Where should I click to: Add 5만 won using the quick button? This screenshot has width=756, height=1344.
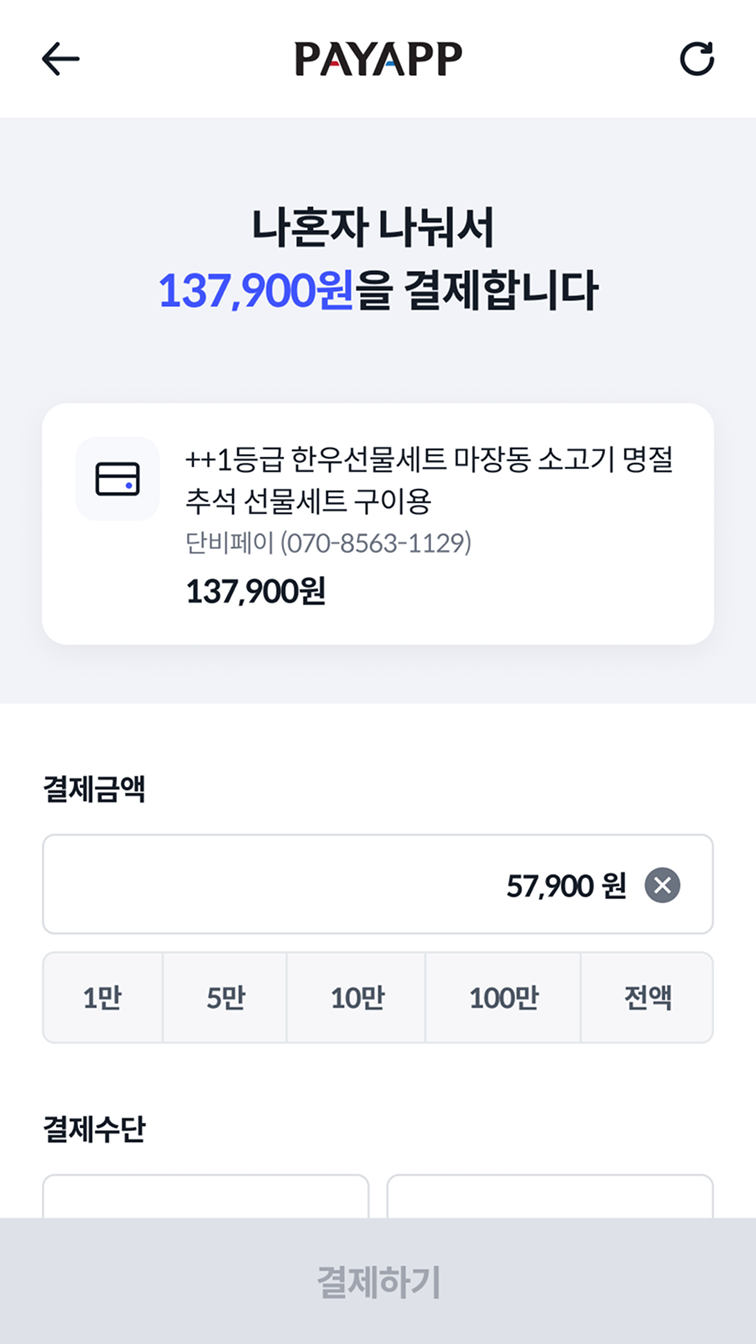[x=224, y=997]
